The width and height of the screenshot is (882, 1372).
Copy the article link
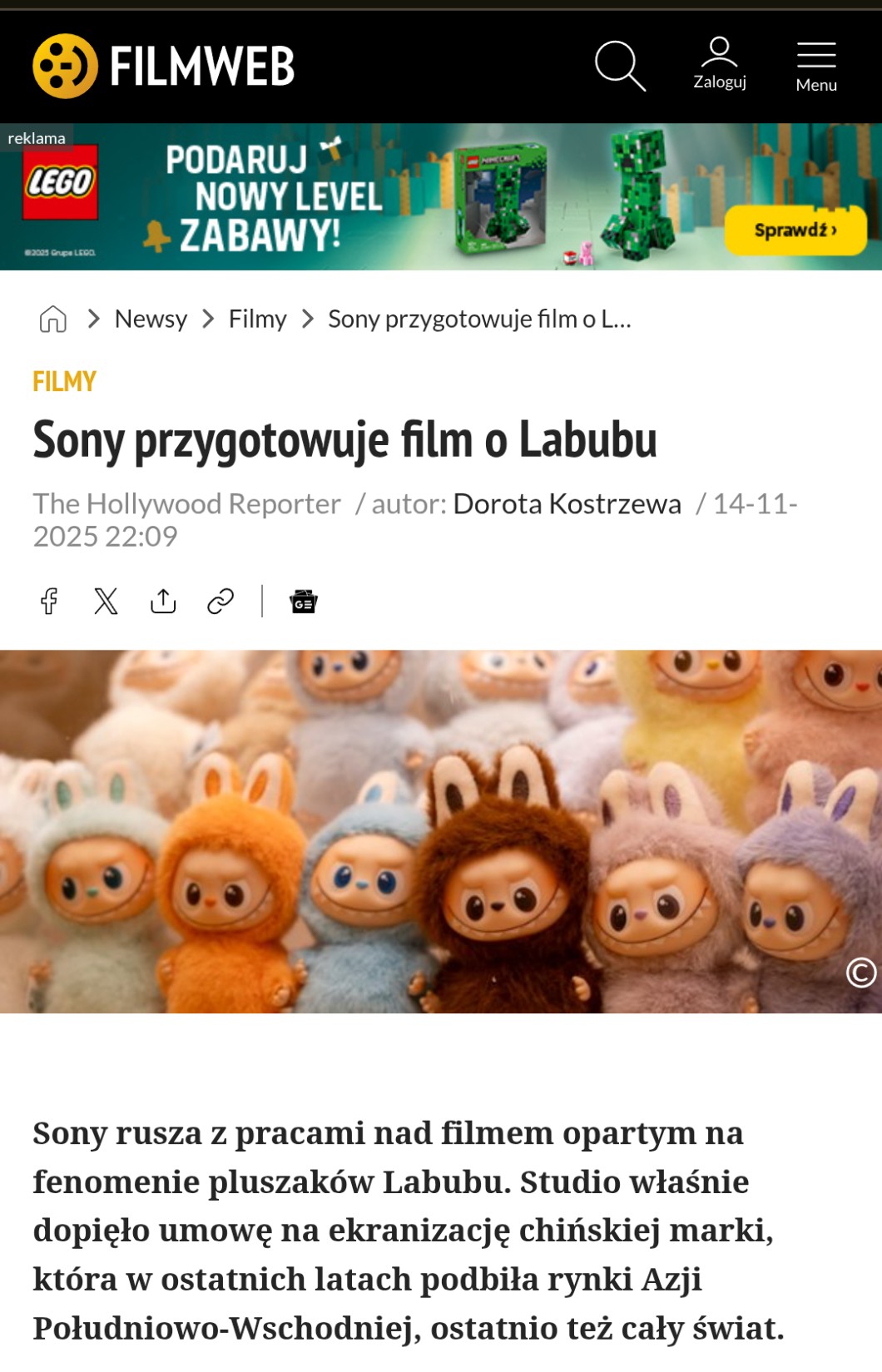[x=220, y=601]
